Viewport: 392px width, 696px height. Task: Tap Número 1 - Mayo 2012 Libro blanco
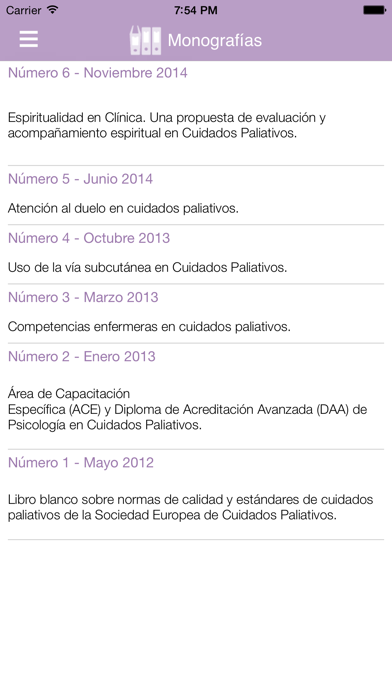tap(196, 494)
